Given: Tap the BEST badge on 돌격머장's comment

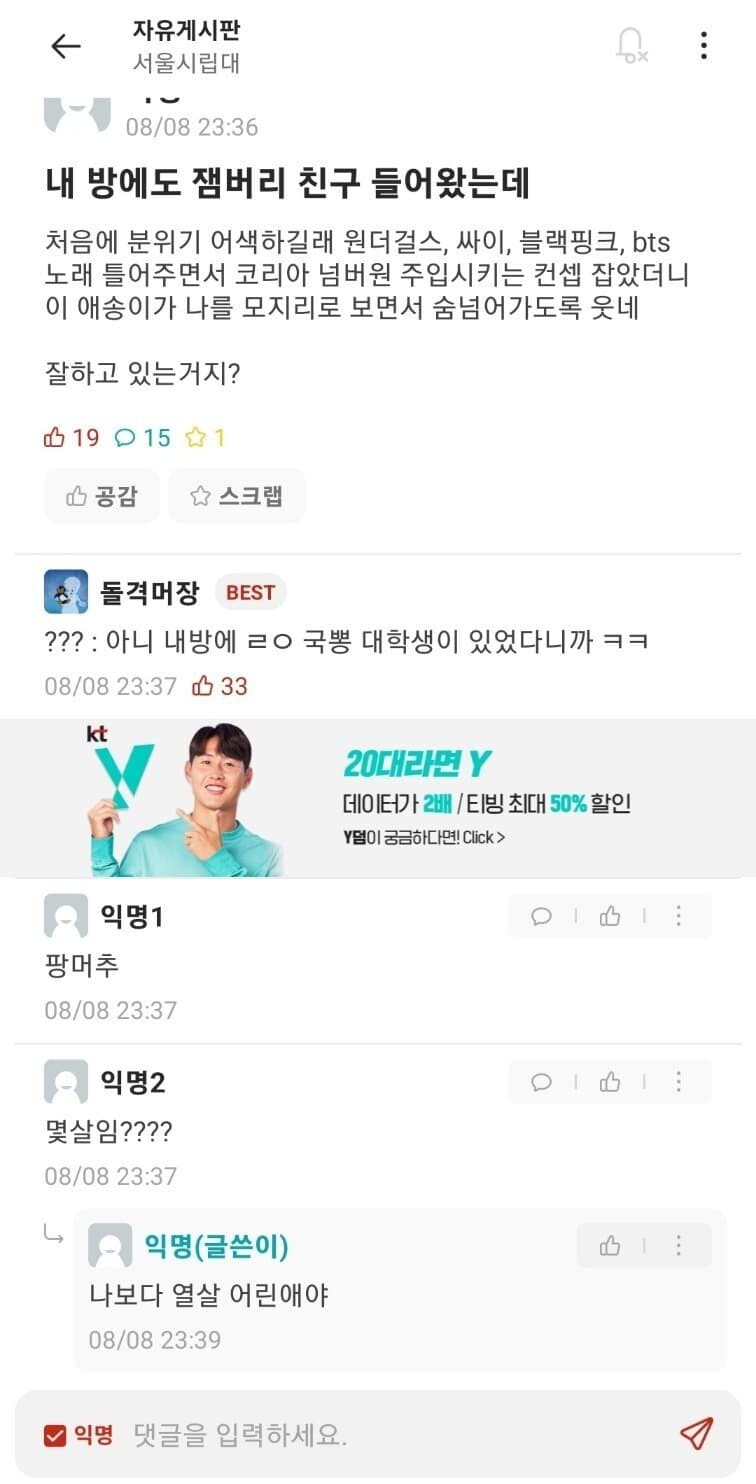Looking at the screenshot, I should click(250, 592).
